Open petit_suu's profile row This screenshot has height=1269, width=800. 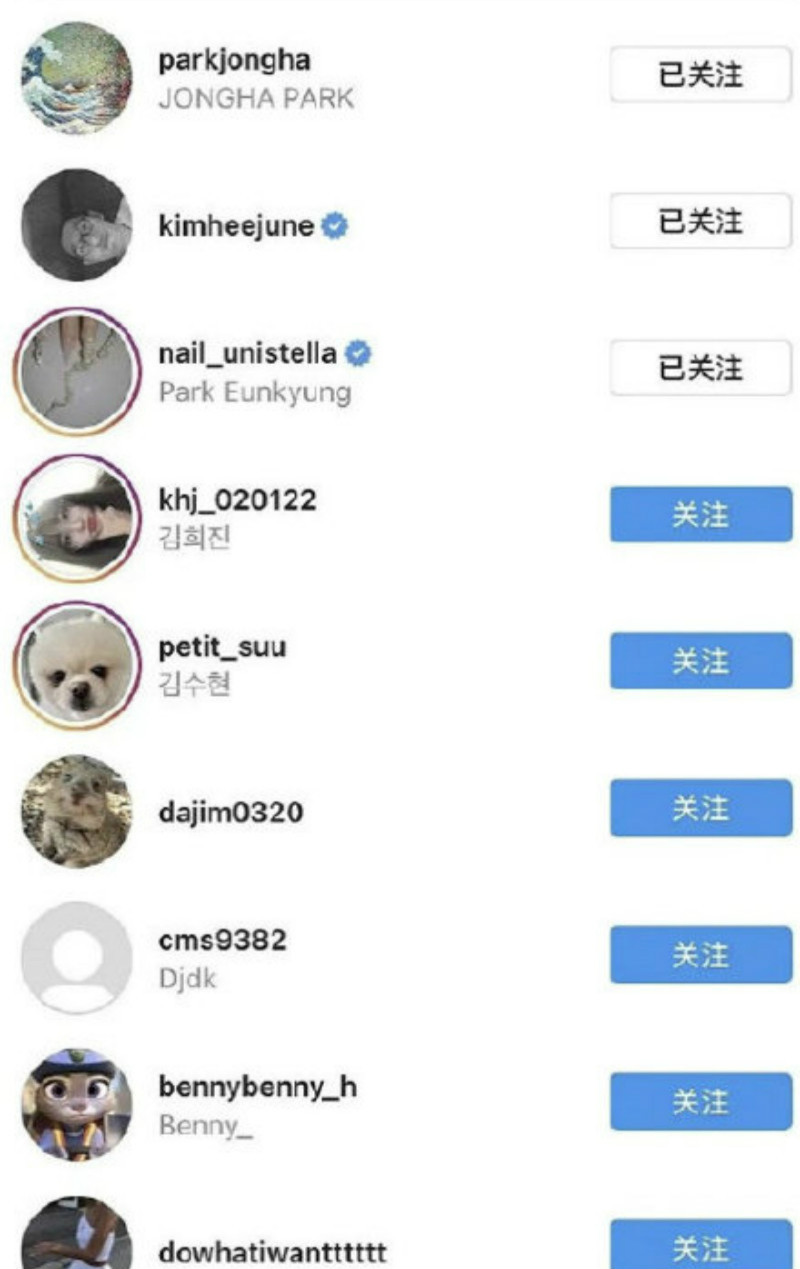point(222,647)
